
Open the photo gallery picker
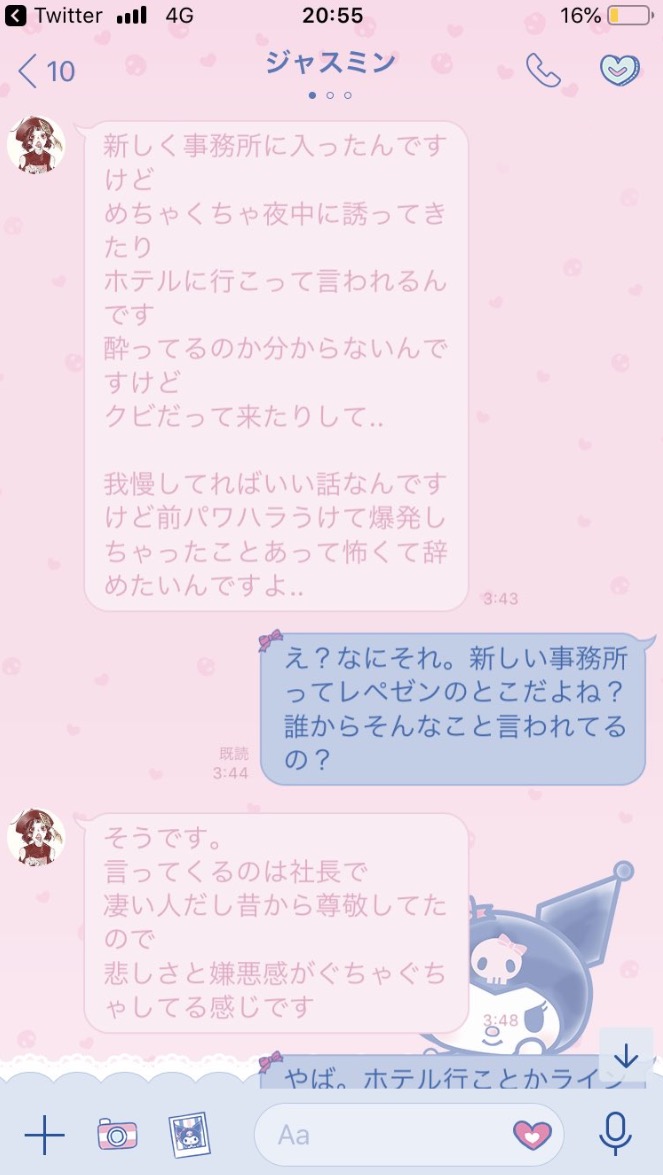(x=188, y=1134)
